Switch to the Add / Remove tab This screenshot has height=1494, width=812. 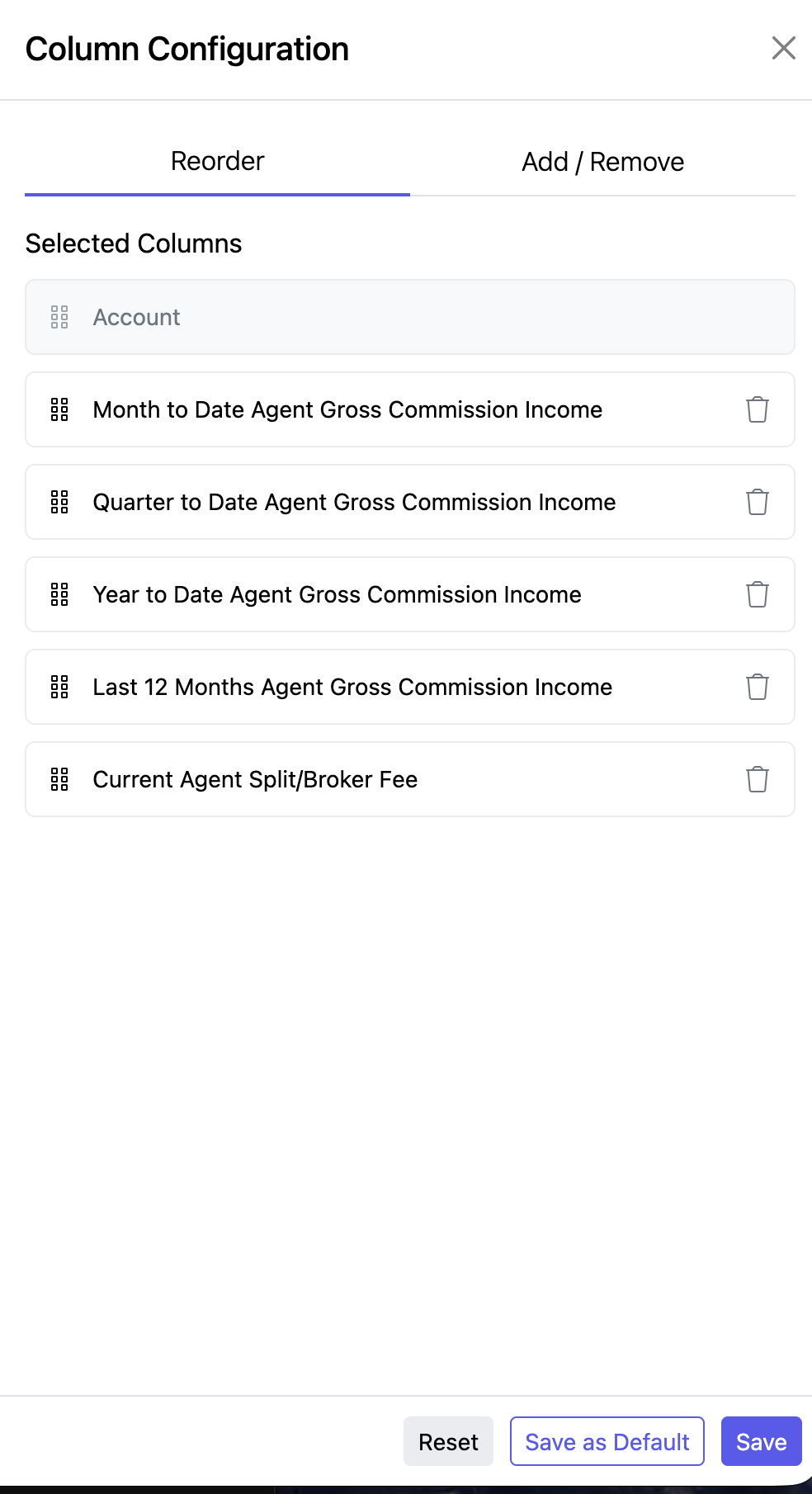[x=602, y=162]
